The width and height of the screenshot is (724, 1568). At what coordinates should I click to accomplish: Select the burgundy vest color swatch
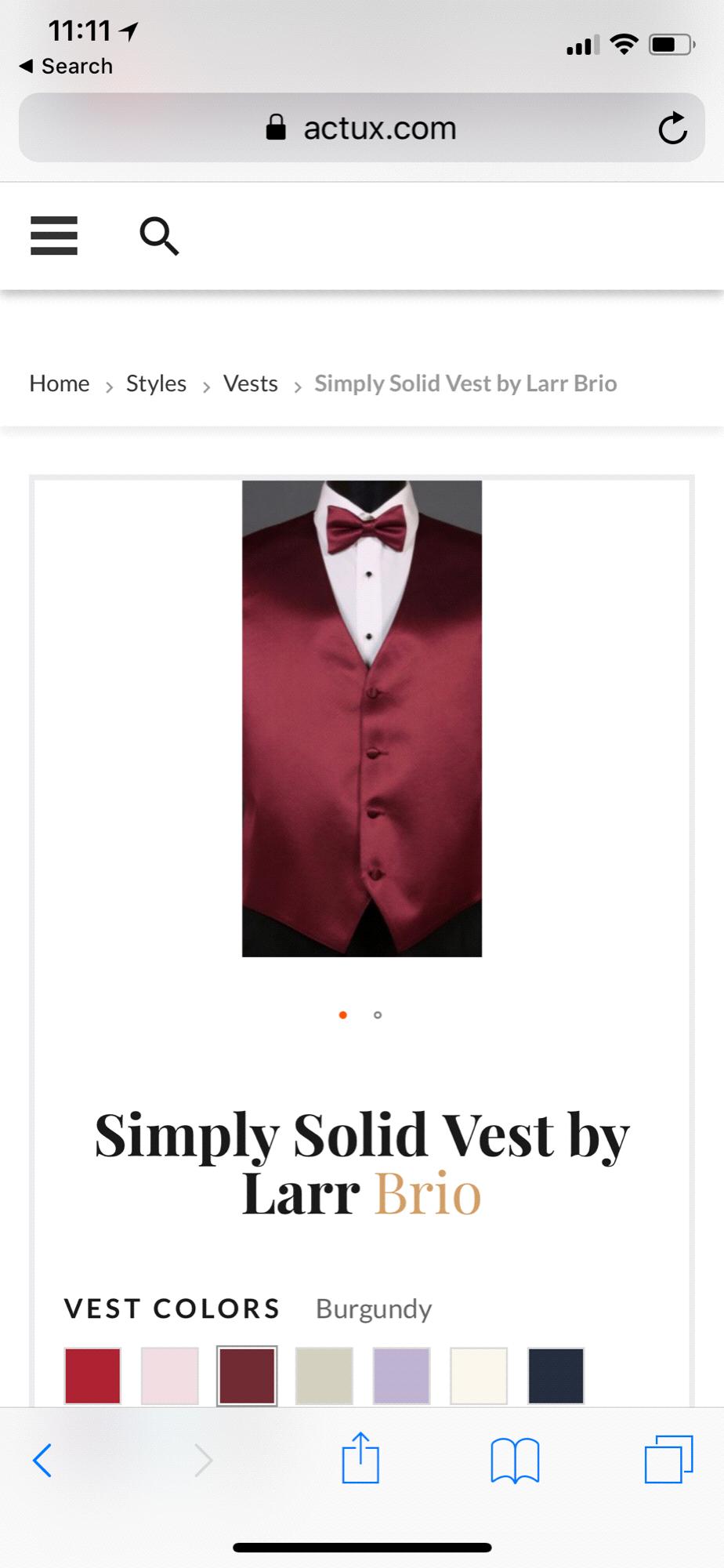247,1375
